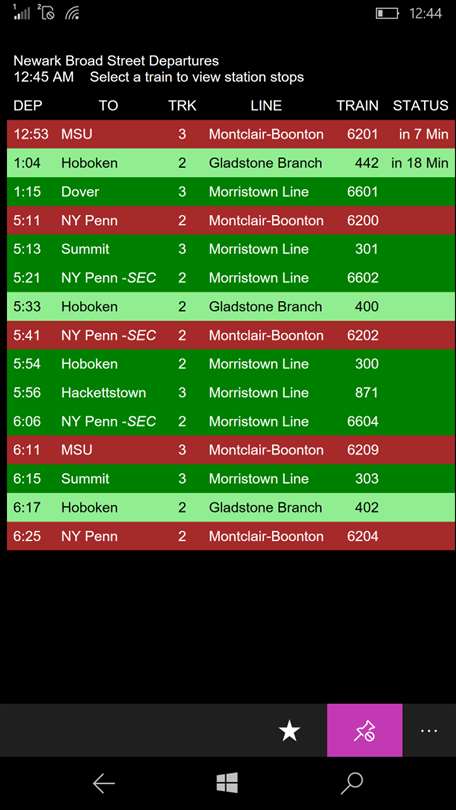
Task: View stops for train 402 at 6:17
Action: [x=231, y=507]
